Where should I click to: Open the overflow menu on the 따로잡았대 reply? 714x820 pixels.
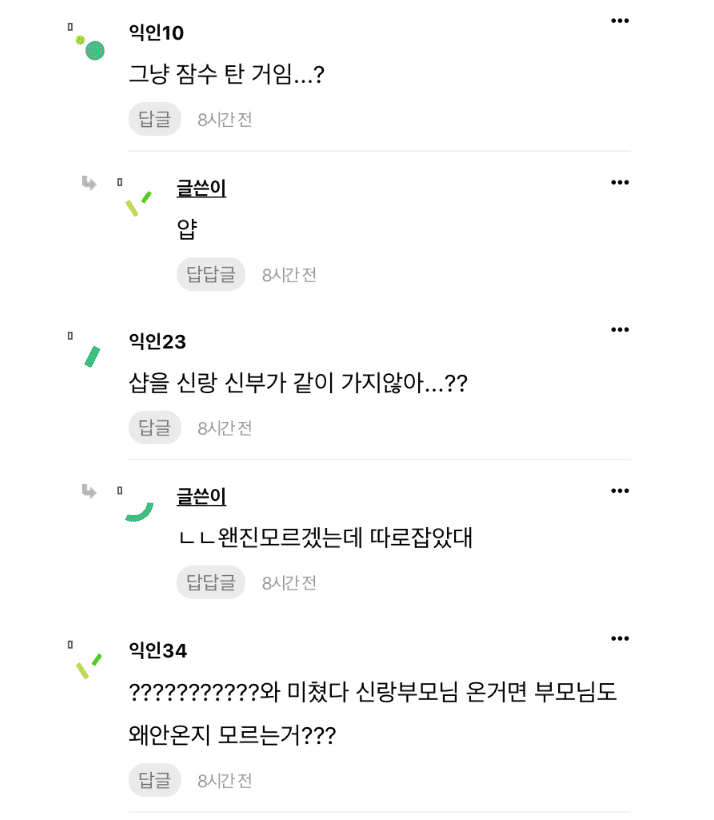coord(620,490)
